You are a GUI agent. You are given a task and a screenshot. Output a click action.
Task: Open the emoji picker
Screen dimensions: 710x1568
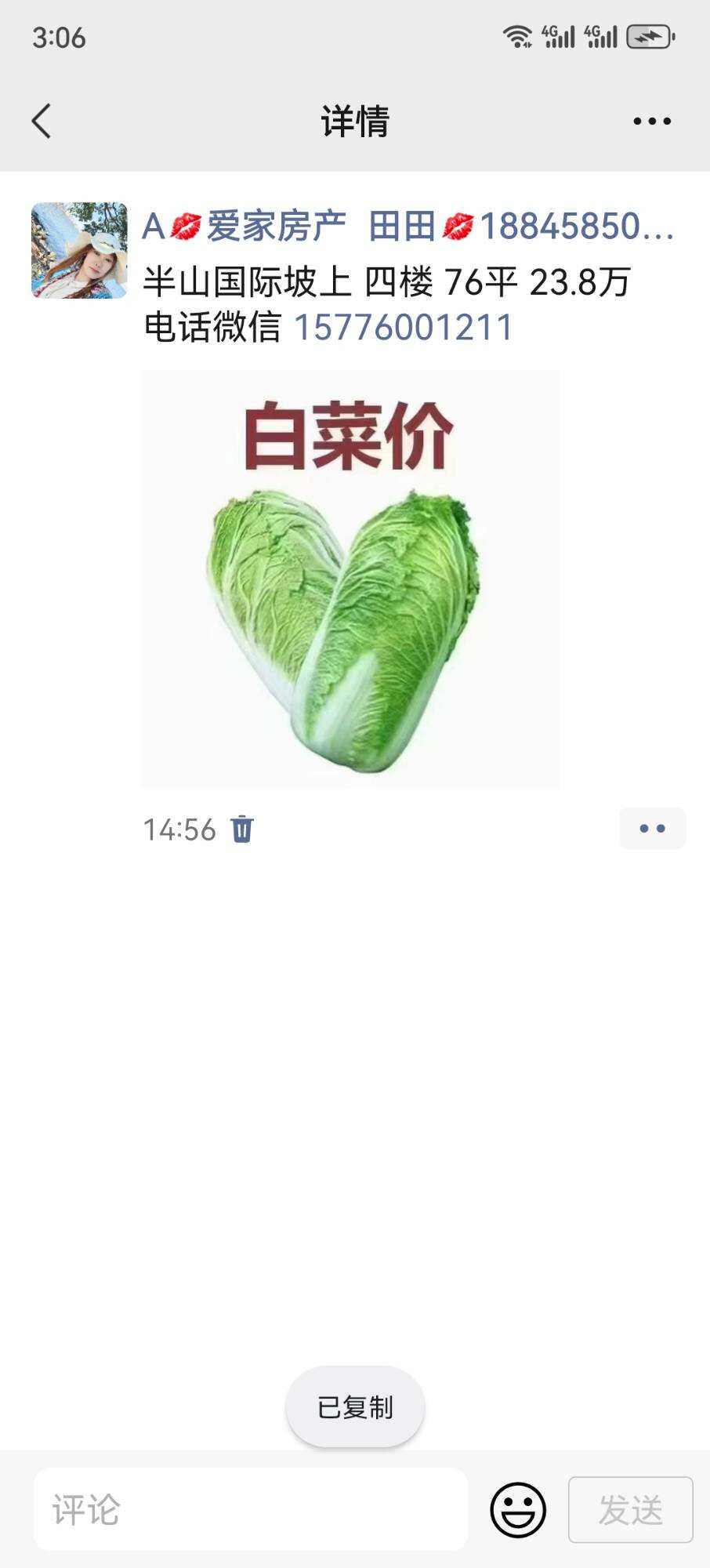click(518, 1509)
